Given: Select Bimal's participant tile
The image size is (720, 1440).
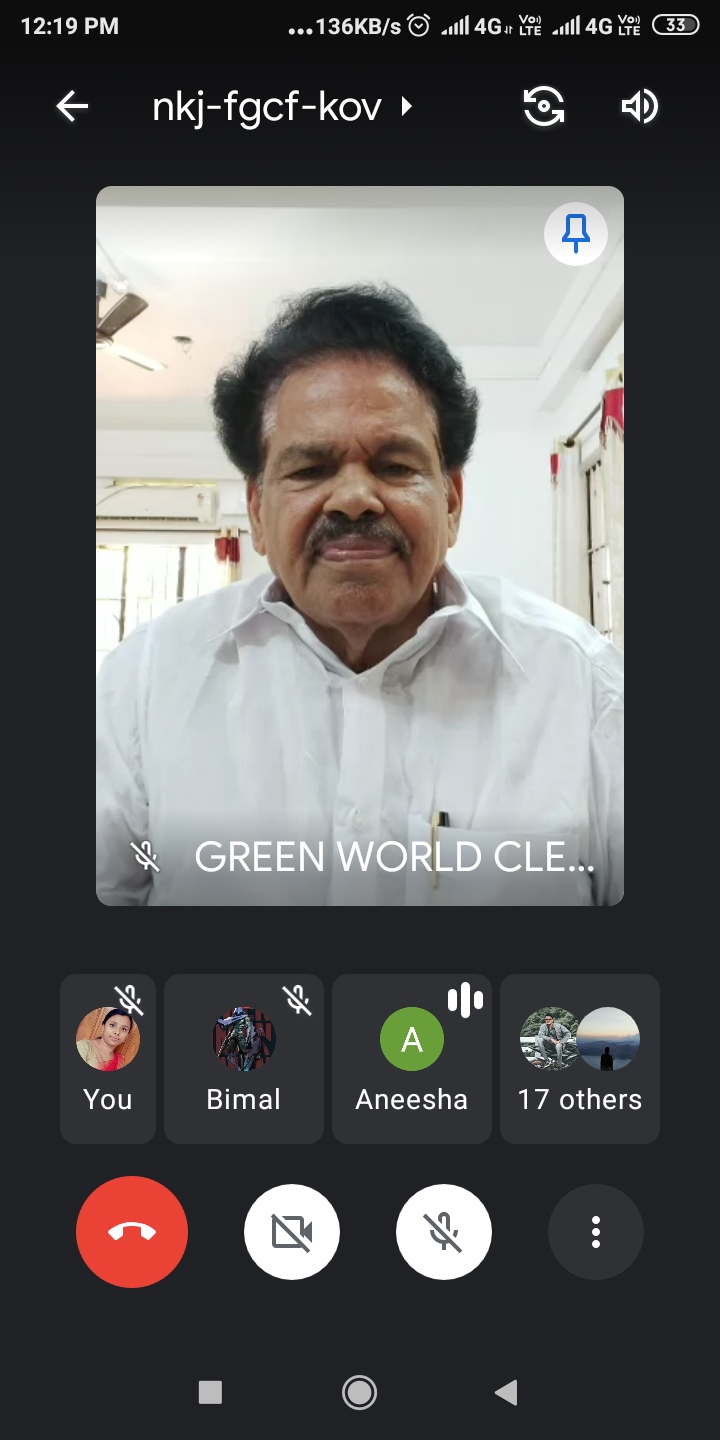Looking at the screenshot, I should pos(243,1058).
